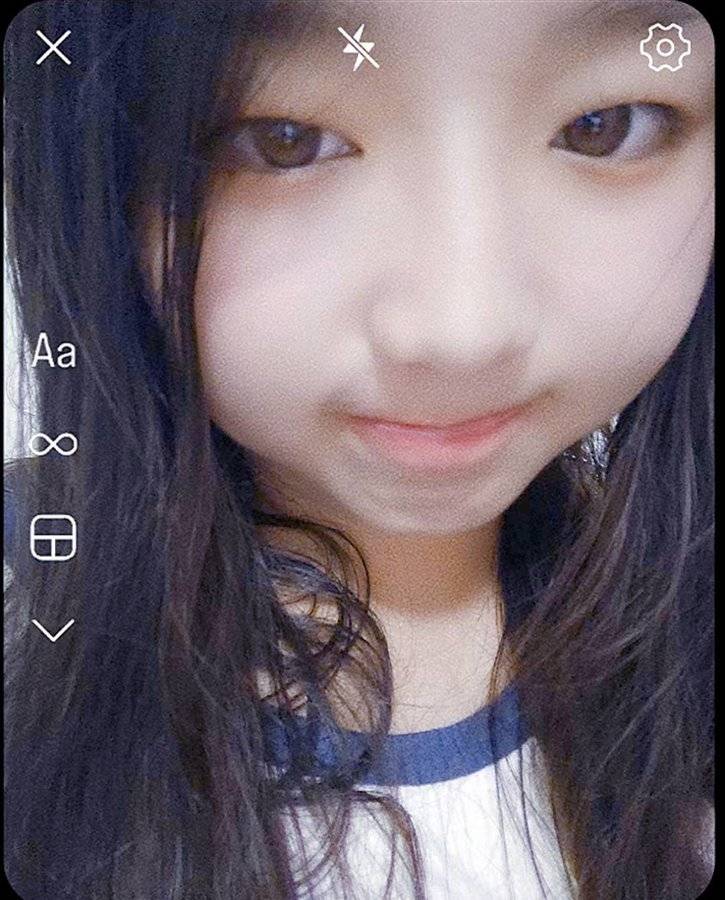Close the story camera

point(54,47)
